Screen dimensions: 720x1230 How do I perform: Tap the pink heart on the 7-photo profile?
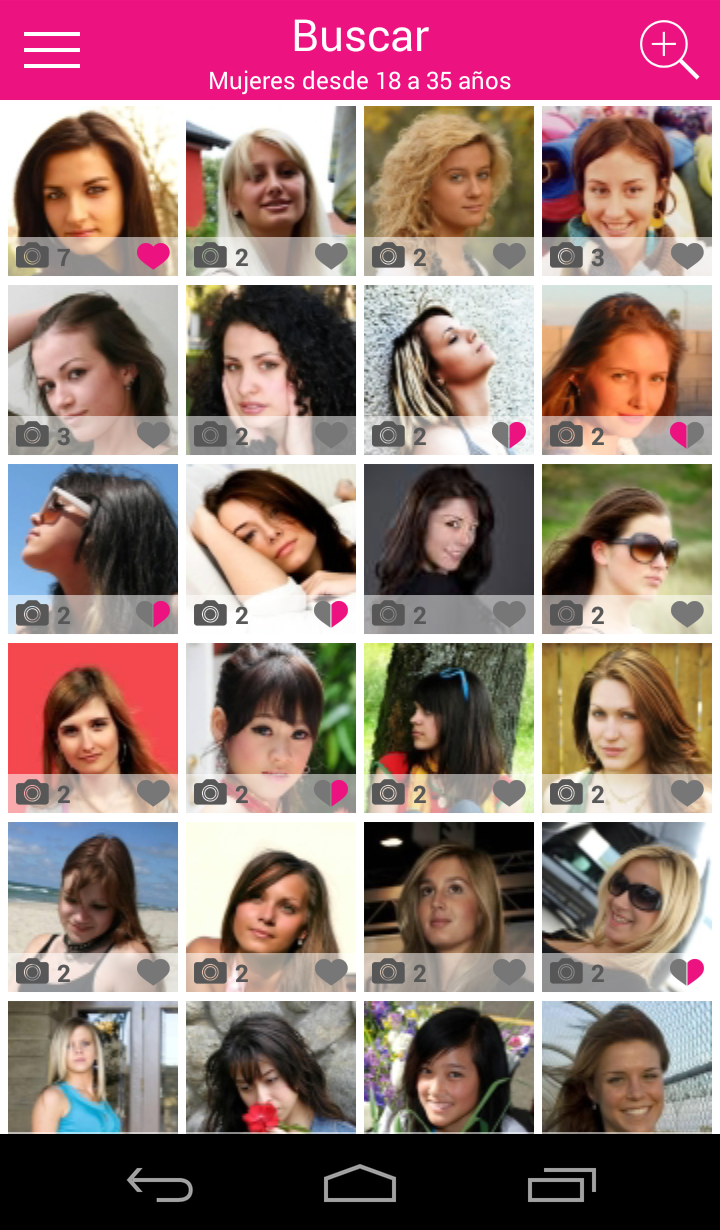[x=153, y=257]
